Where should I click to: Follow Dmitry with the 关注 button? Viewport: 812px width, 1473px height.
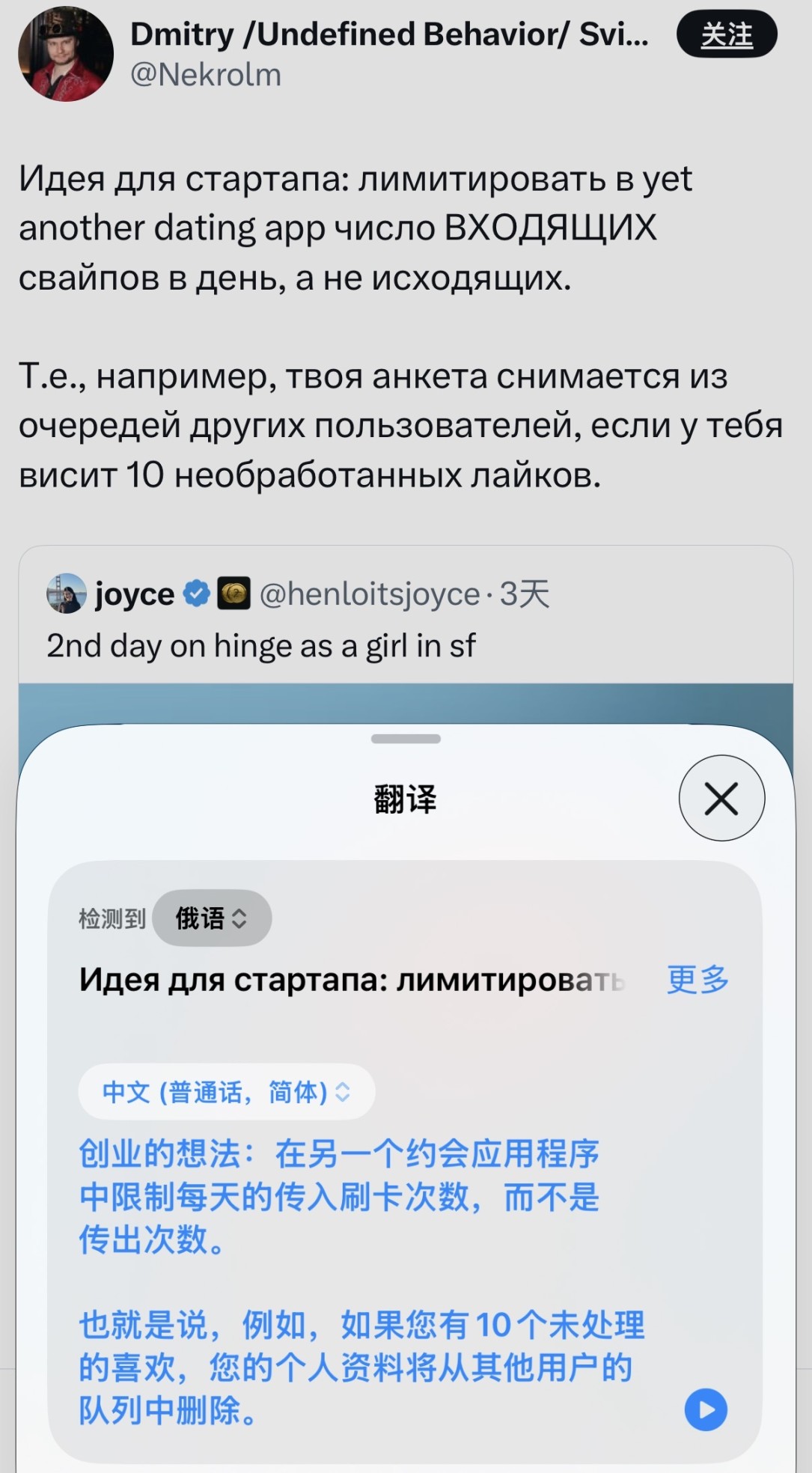726,34
